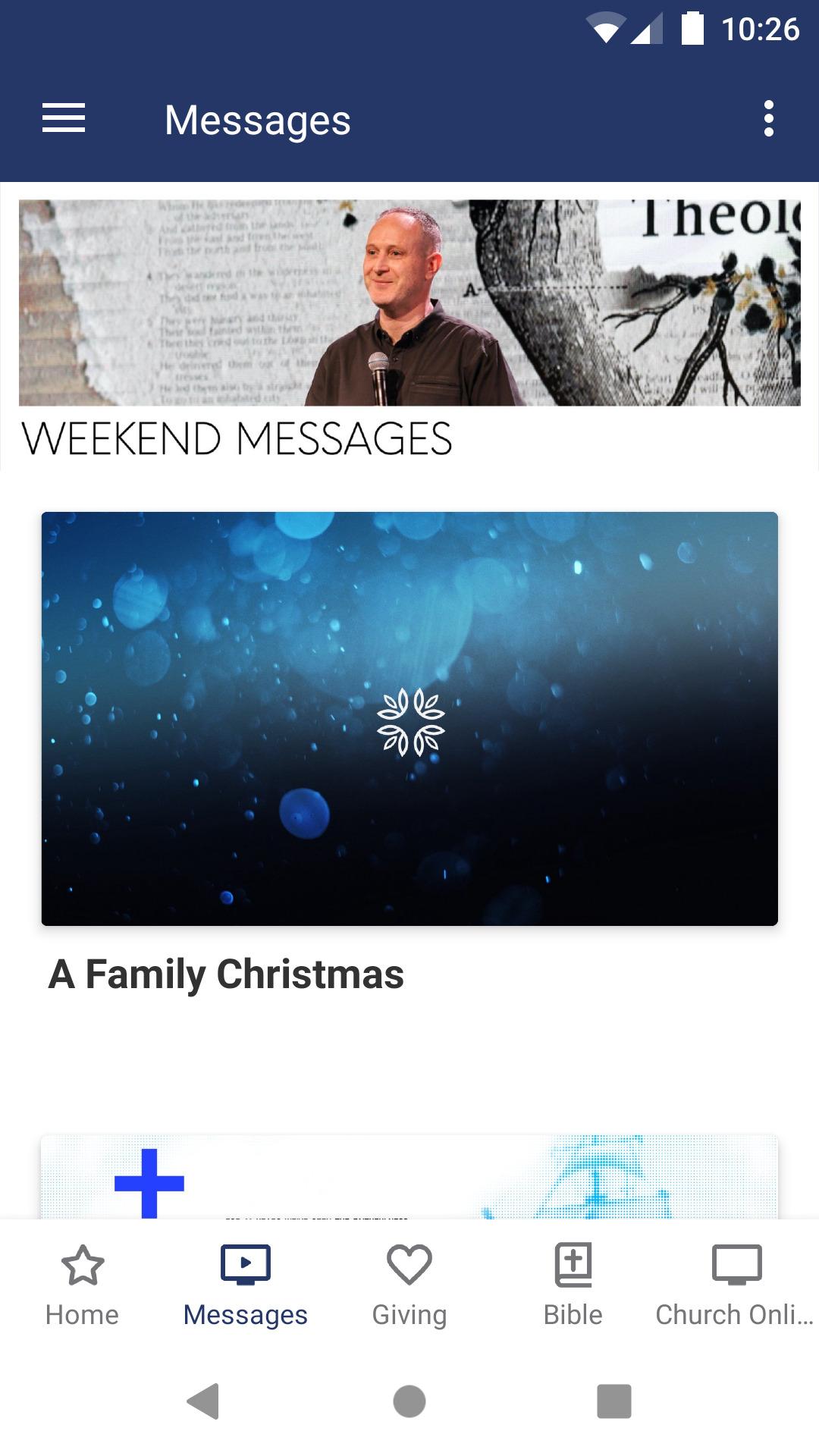Open the Weekend Messages banner
Viewport: 819px width, 1456px height.
point(409,328)
